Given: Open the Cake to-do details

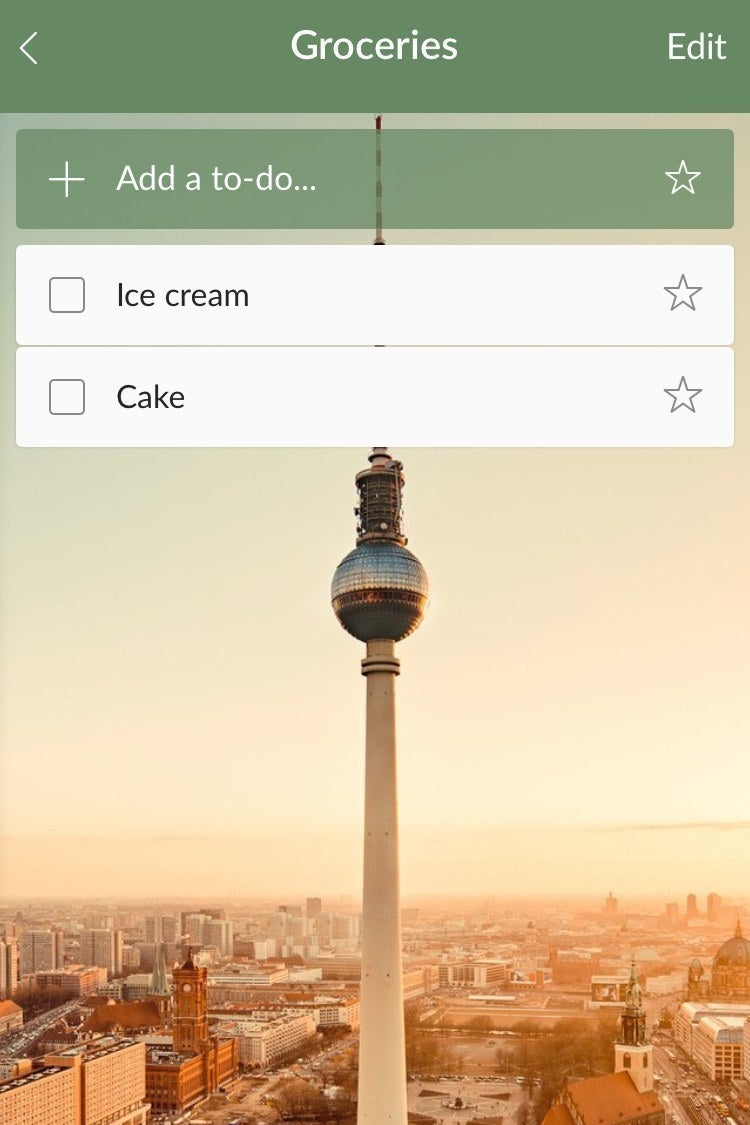Looking at the screenshot, I should tap(350, 397).
